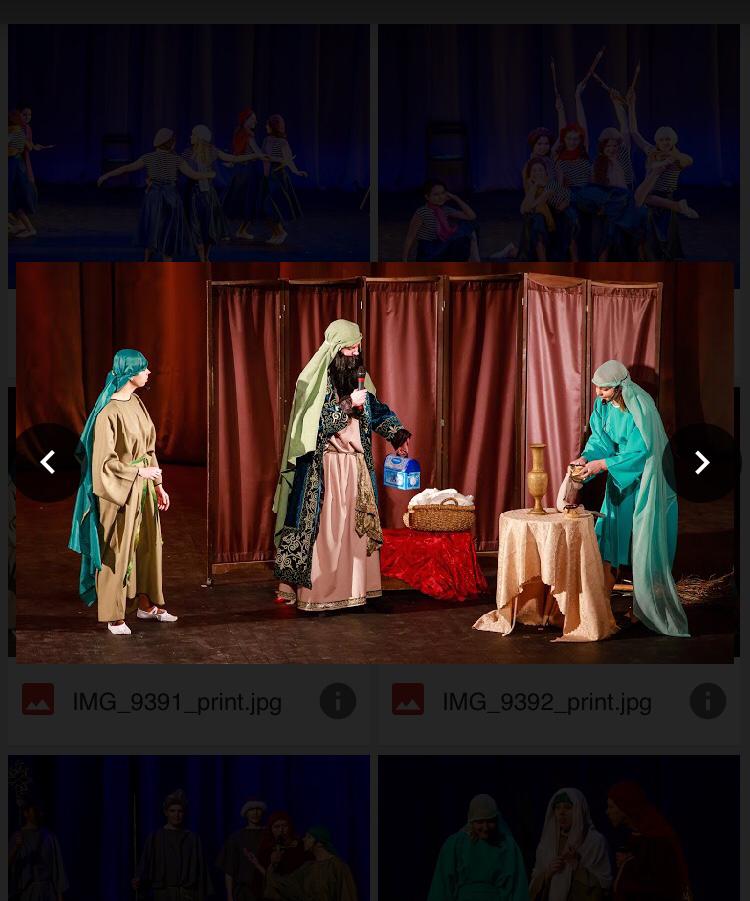This screenshot has height=901, width=750.
Task: Open the bottom-left photo with staff holders
Action: coord(188,828)
